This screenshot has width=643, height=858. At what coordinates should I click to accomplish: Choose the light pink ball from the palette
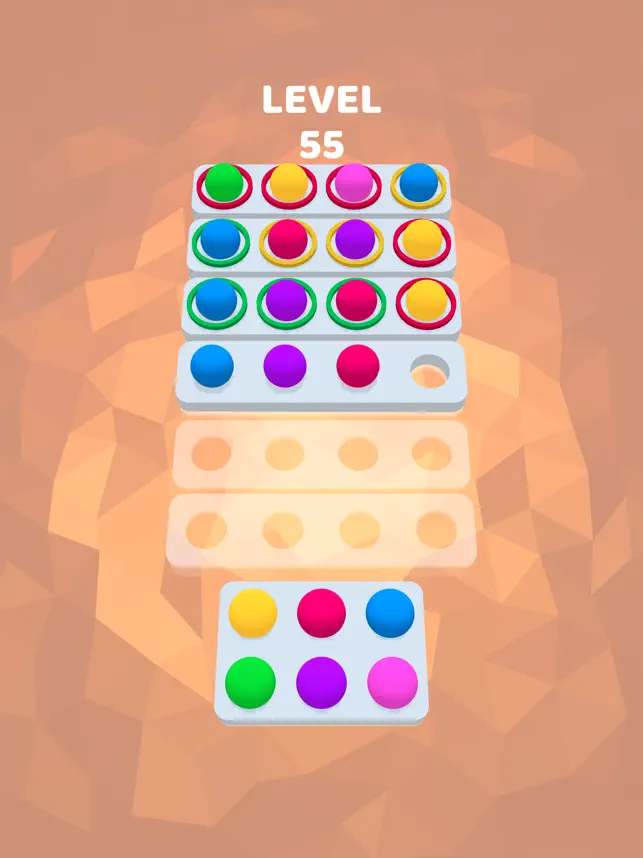point(392,682)
